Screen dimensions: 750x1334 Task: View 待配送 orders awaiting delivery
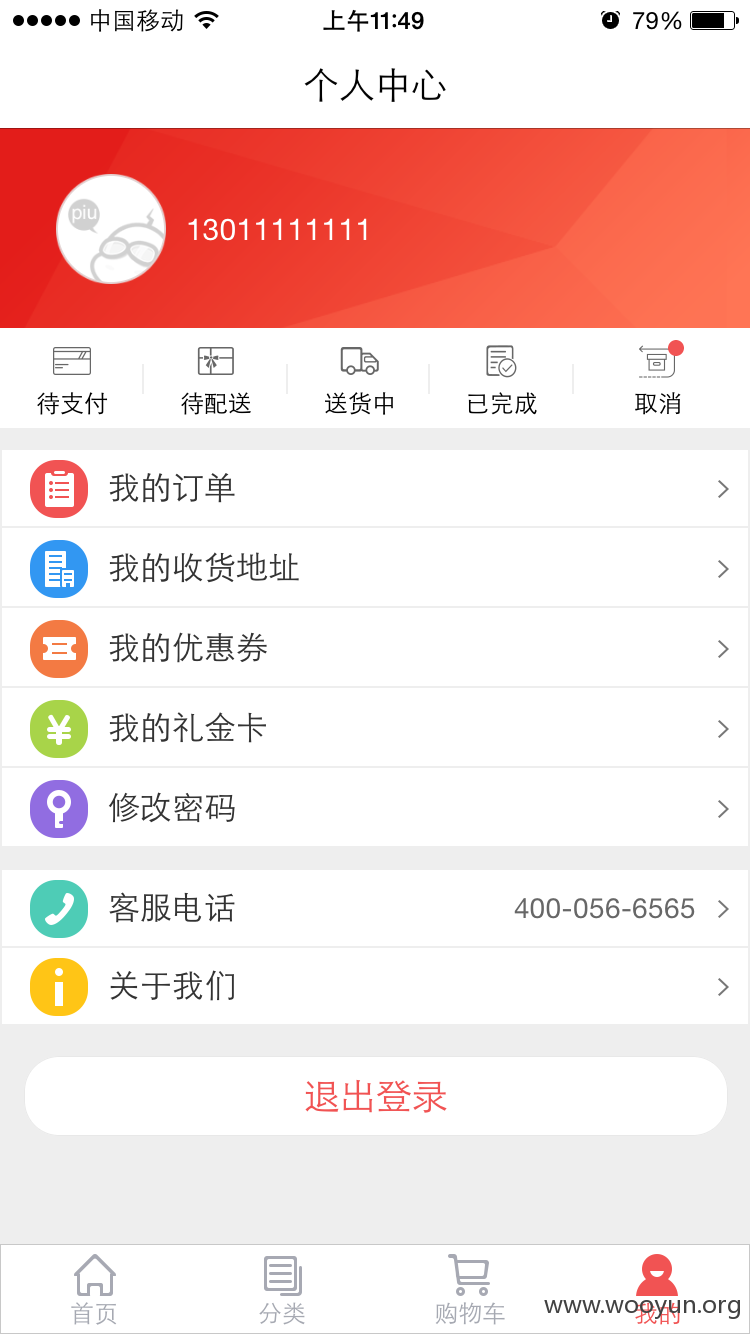[x=216, y=380]
